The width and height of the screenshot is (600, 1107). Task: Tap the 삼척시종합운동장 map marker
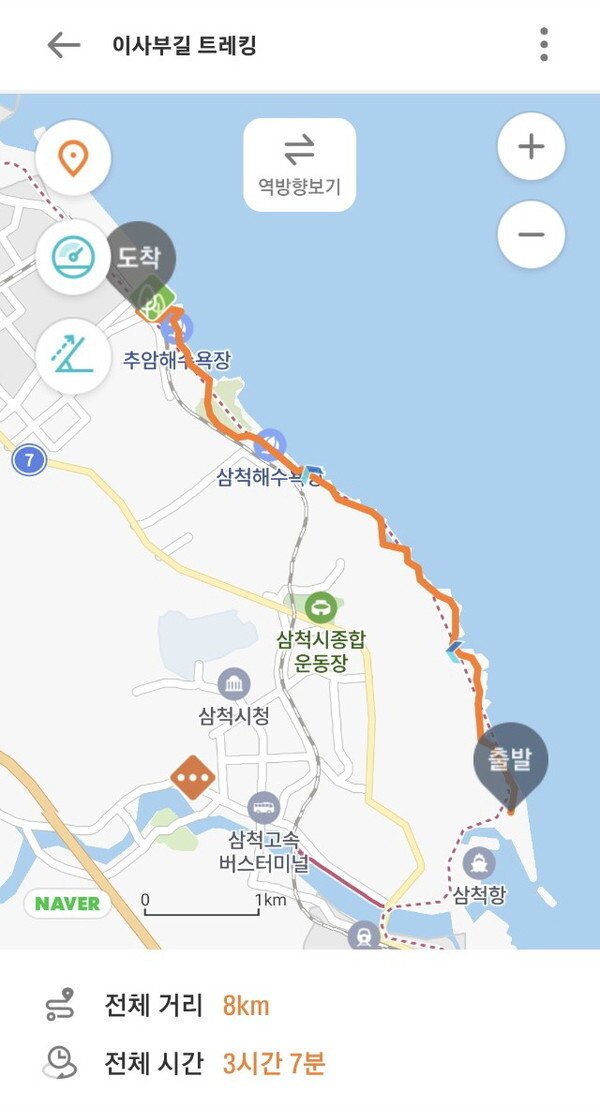point(321,605)
